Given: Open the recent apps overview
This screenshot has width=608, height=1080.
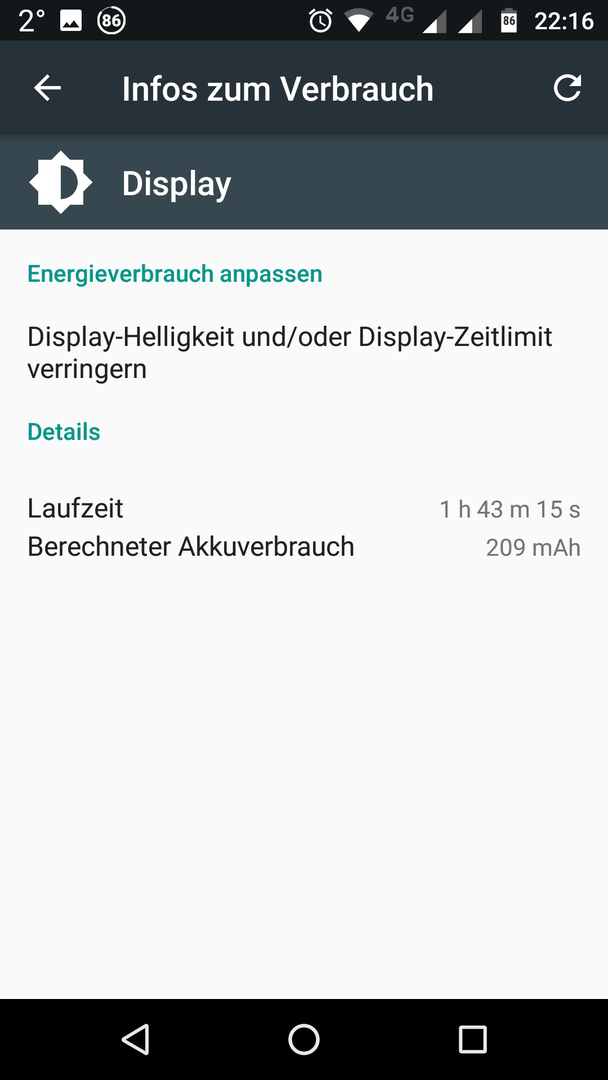Looking at the screenshot, I should coord(472,1039).
